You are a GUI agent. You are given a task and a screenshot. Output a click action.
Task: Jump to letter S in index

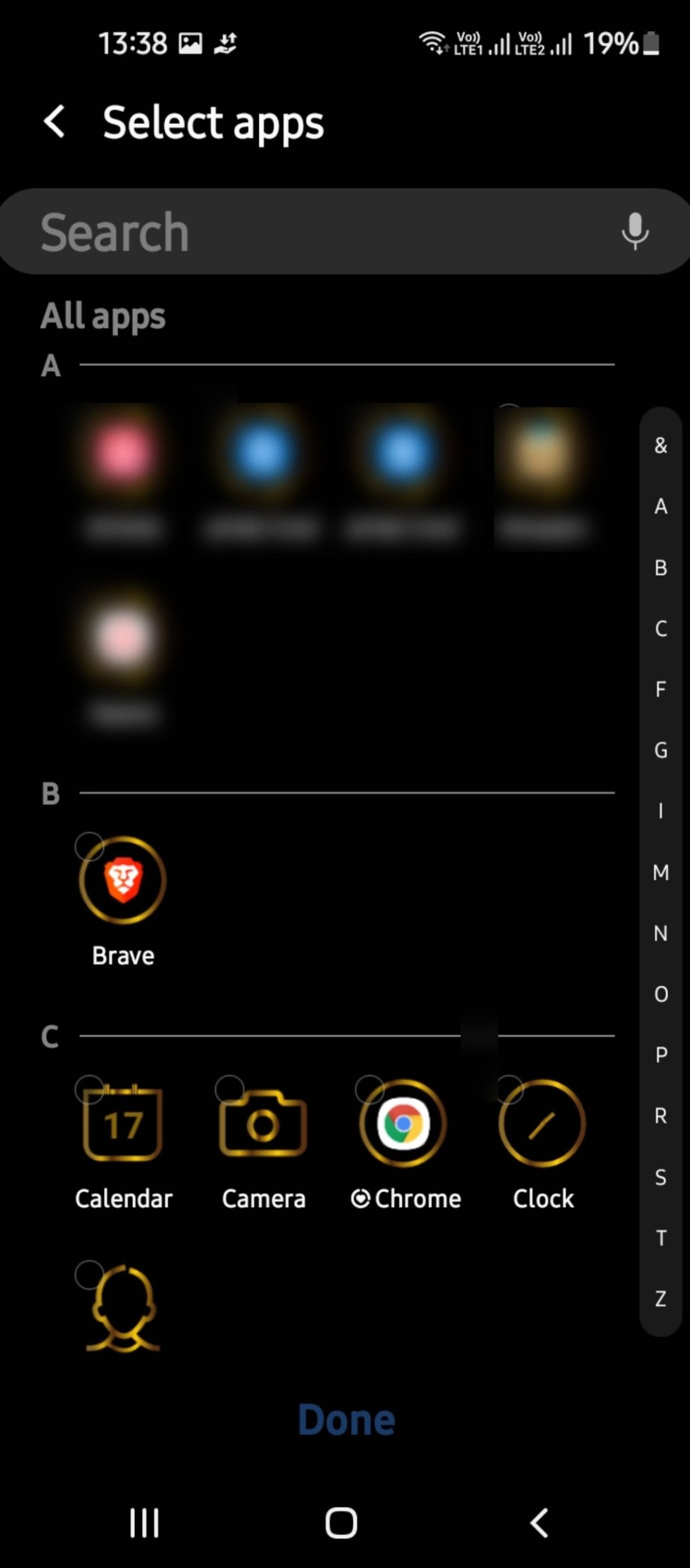pyautogui.click(x=661, y=1177)
